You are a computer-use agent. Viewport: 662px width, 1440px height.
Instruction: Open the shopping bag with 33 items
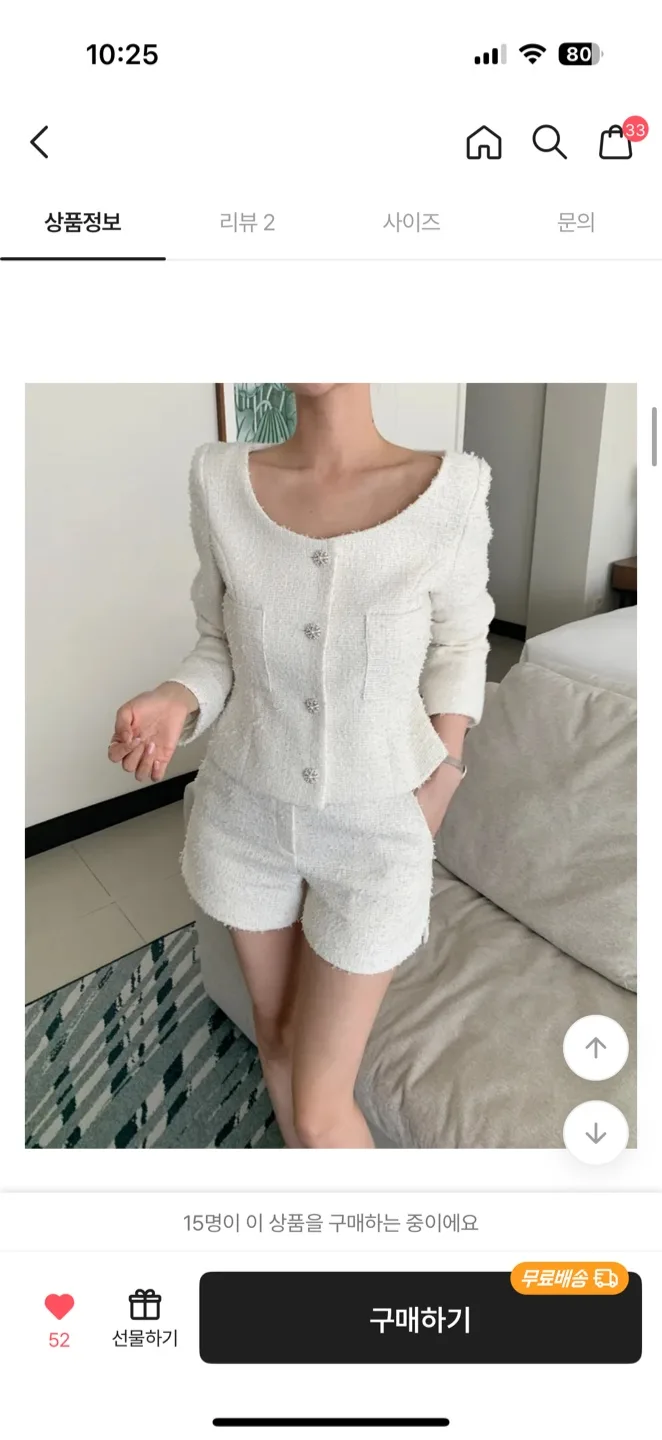click(x=617, y=143)
